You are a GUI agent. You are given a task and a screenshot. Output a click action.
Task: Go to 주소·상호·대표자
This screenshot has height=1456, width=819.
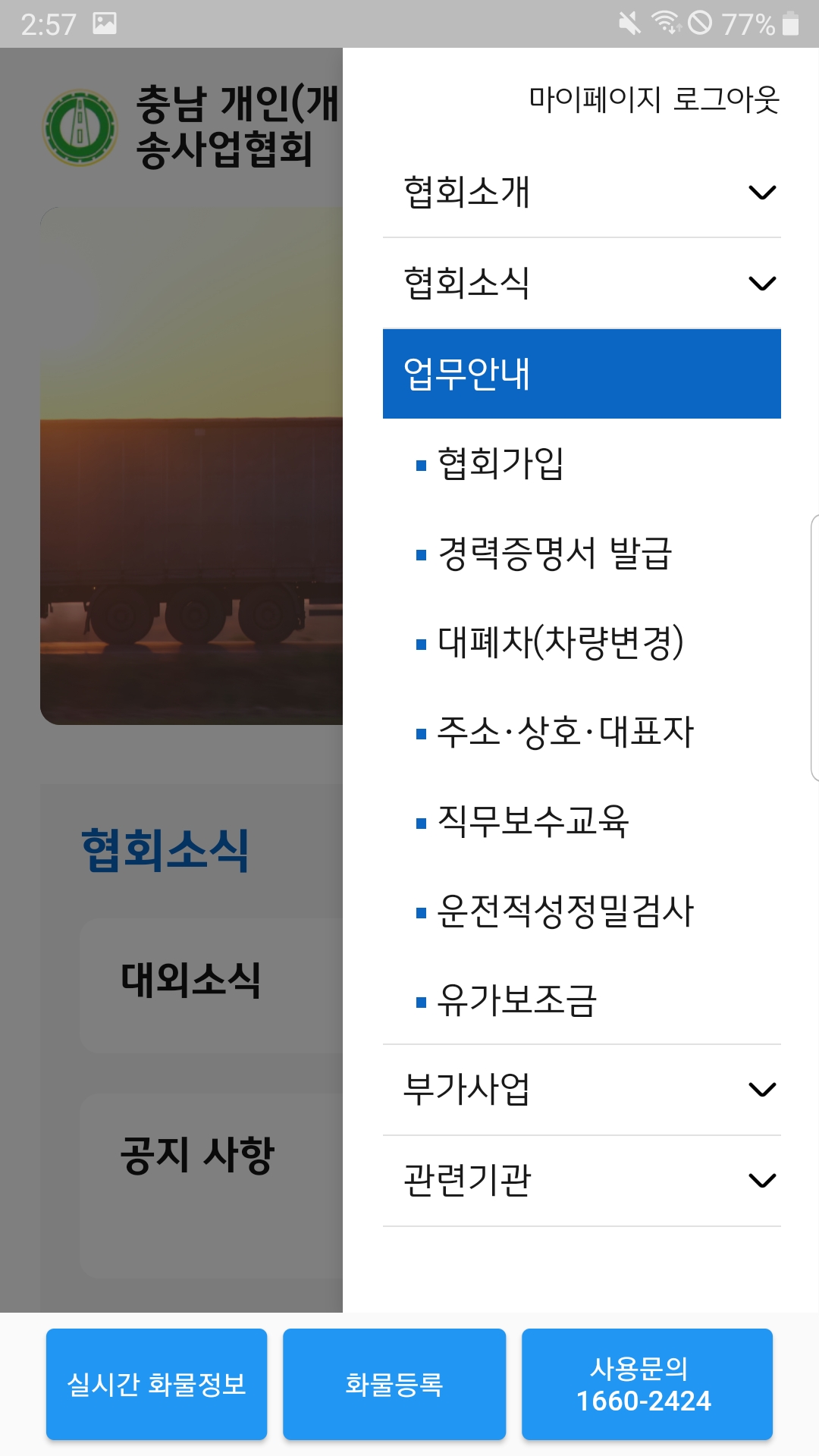tap(565, 732)
